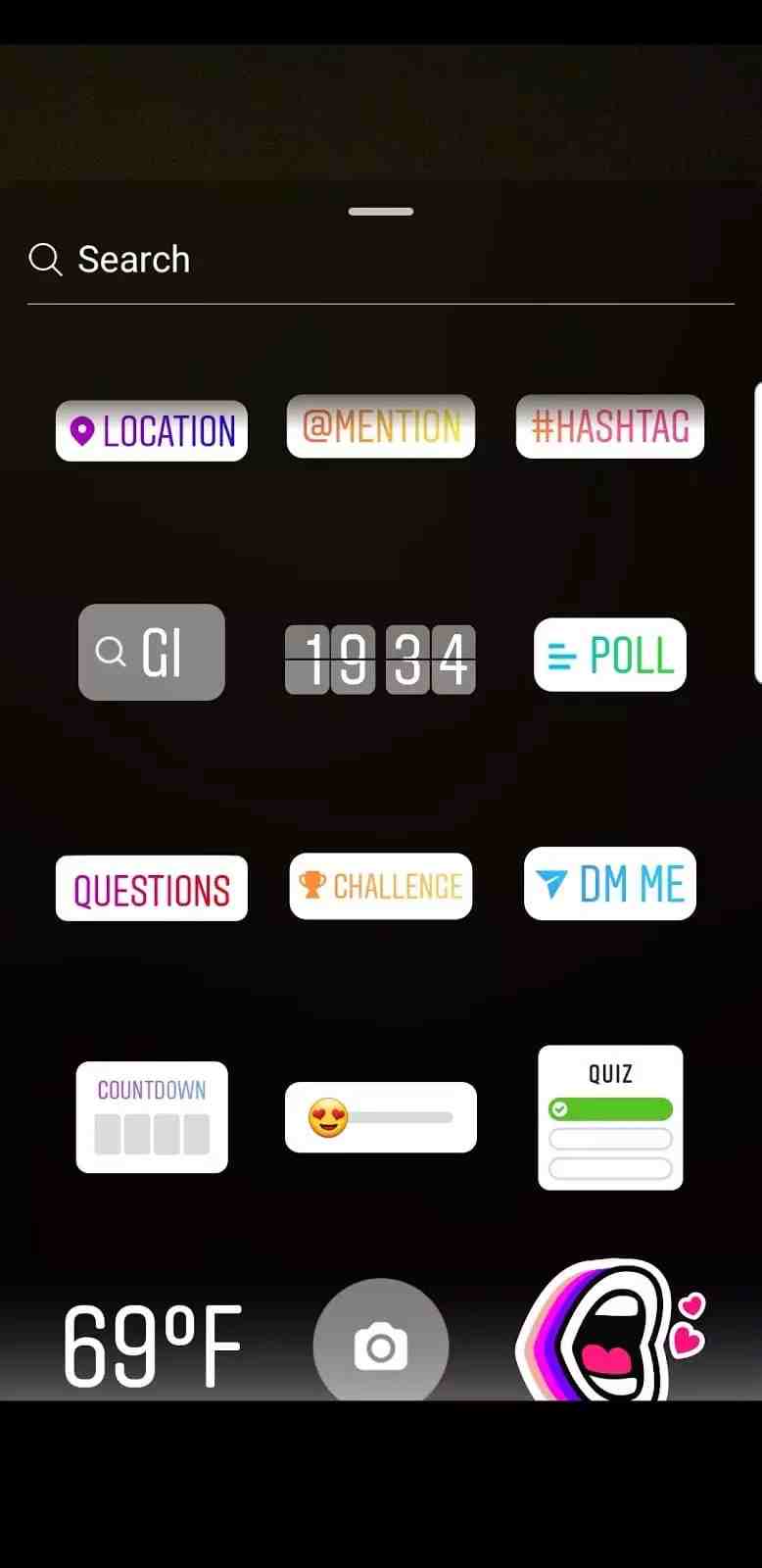
Task: Choose the Quiz sticker
Action: (x=610, y=1117)
